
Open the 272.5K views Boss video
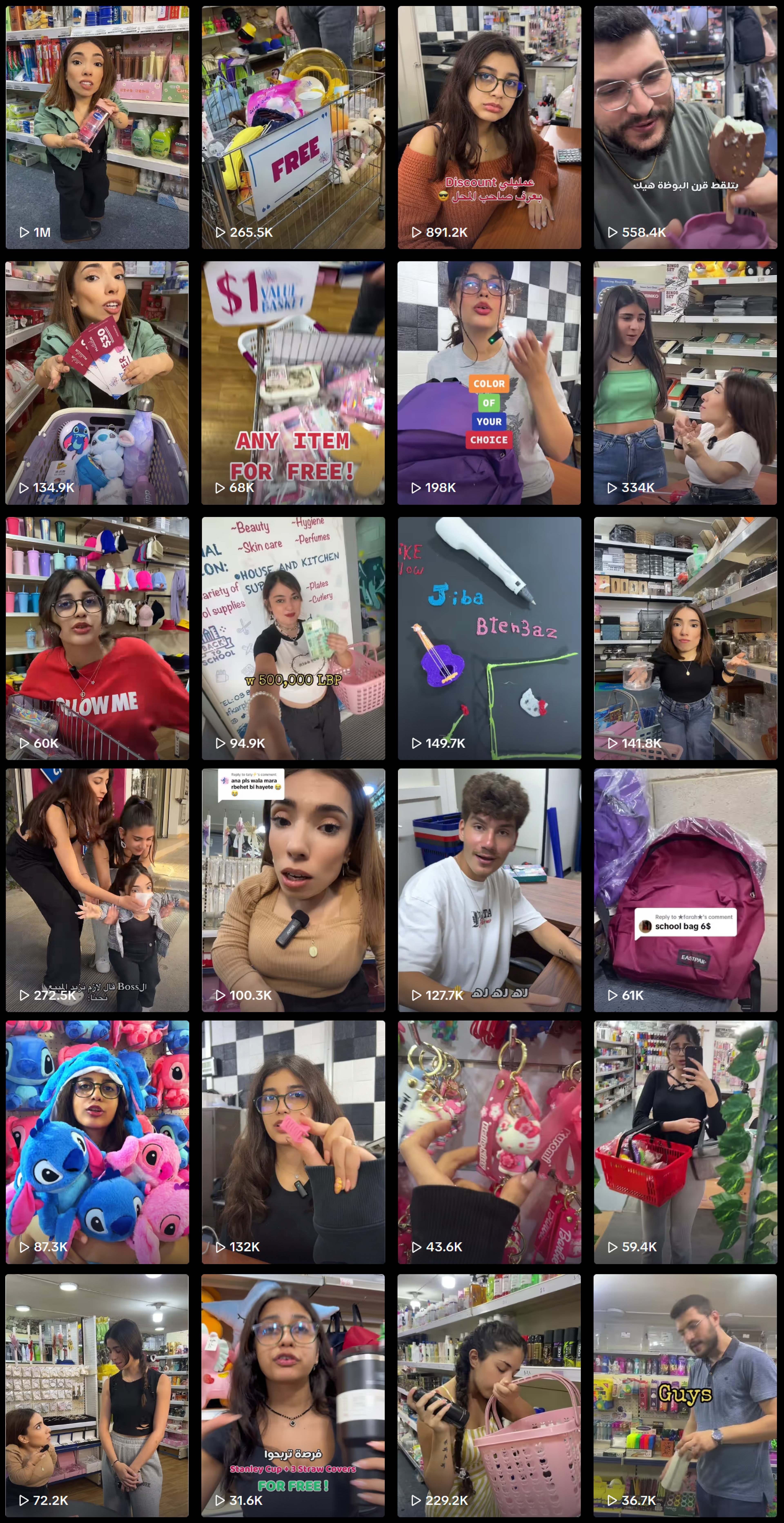pyautogui.click(x=97, y=890)
